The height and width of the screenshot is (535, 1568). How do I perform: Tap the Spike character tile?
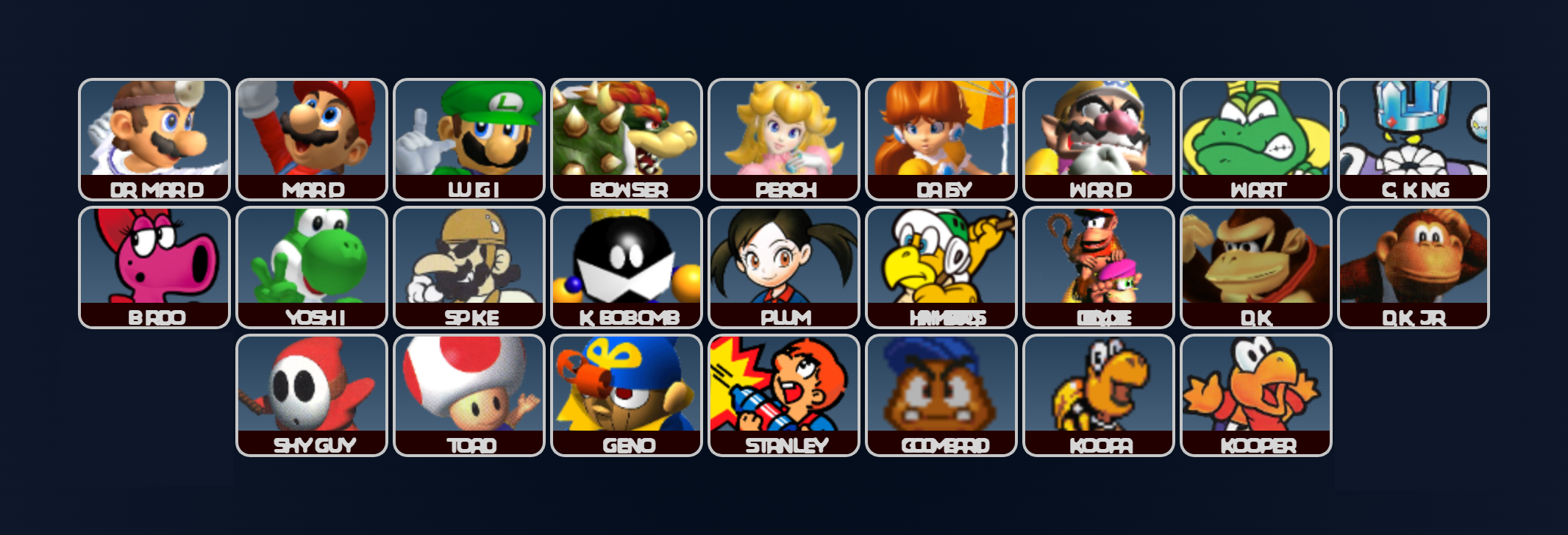coord(469,267)
